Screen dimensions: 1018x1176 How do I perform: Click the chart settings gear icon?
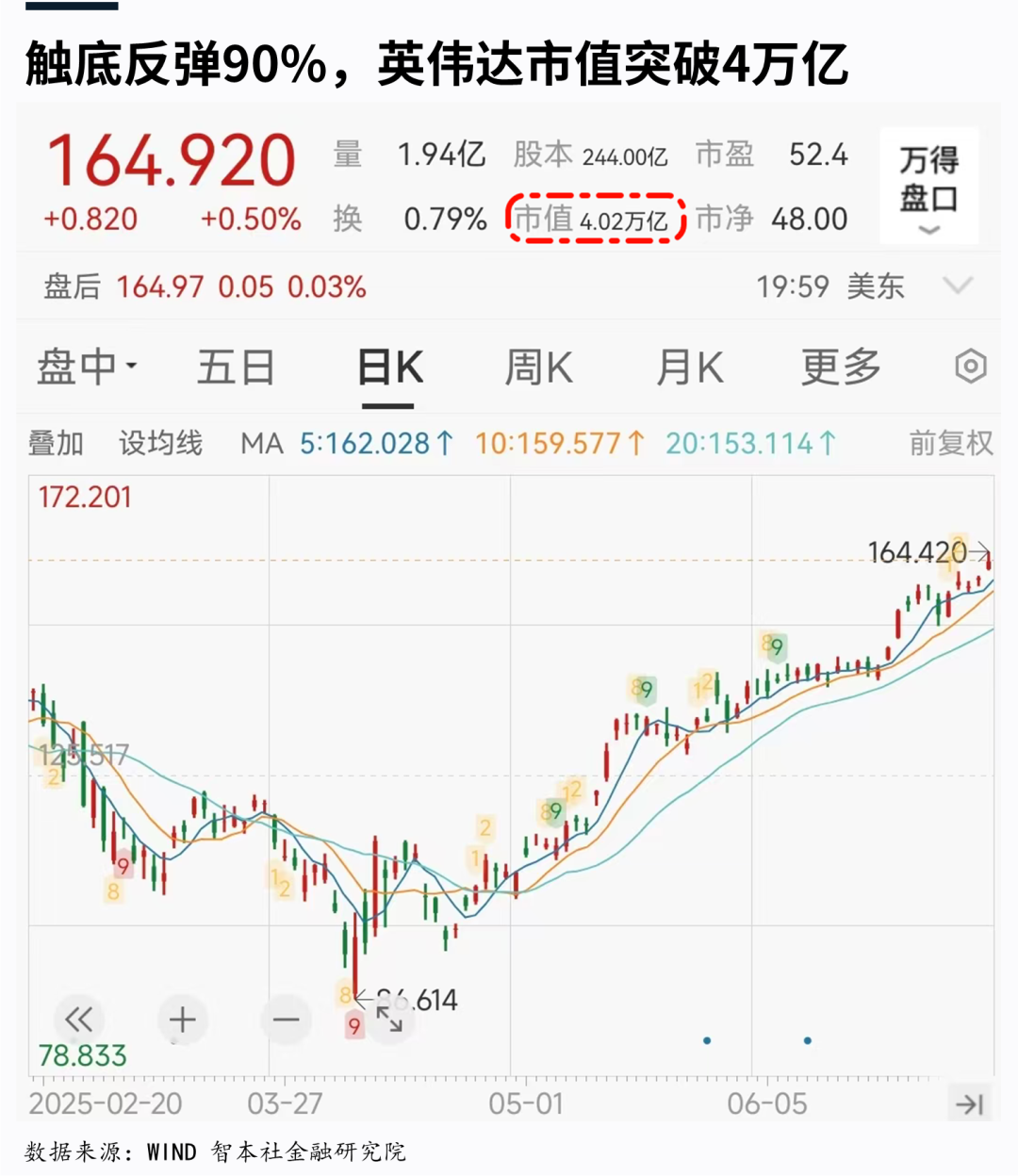point(971,367)
